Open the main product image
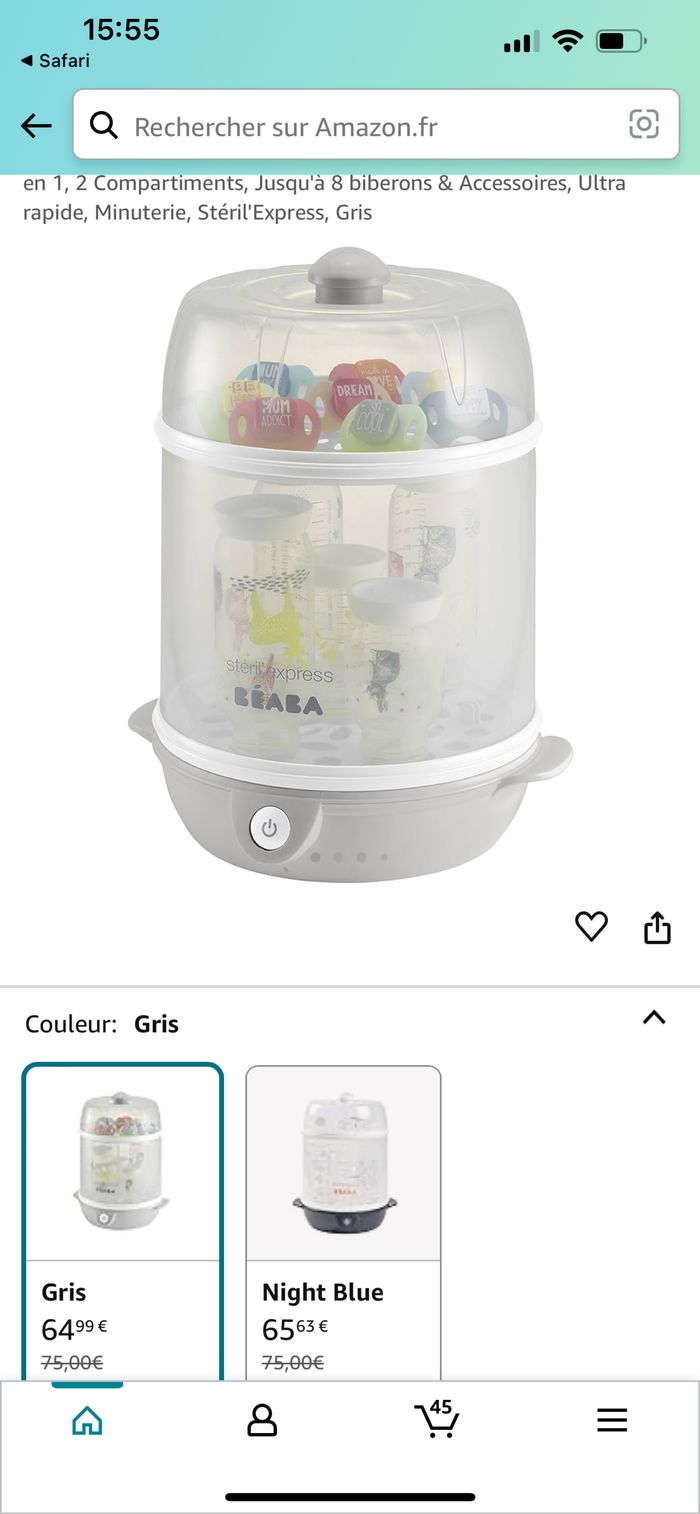Viewport: 700px width, 1514px height. click(349, 565)
